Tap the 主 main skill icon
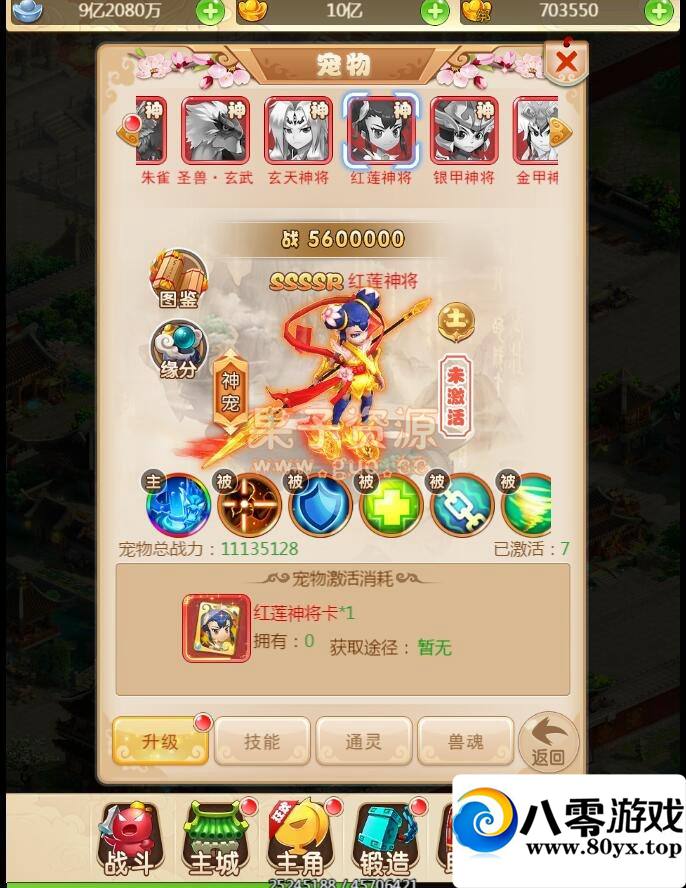 178,505
